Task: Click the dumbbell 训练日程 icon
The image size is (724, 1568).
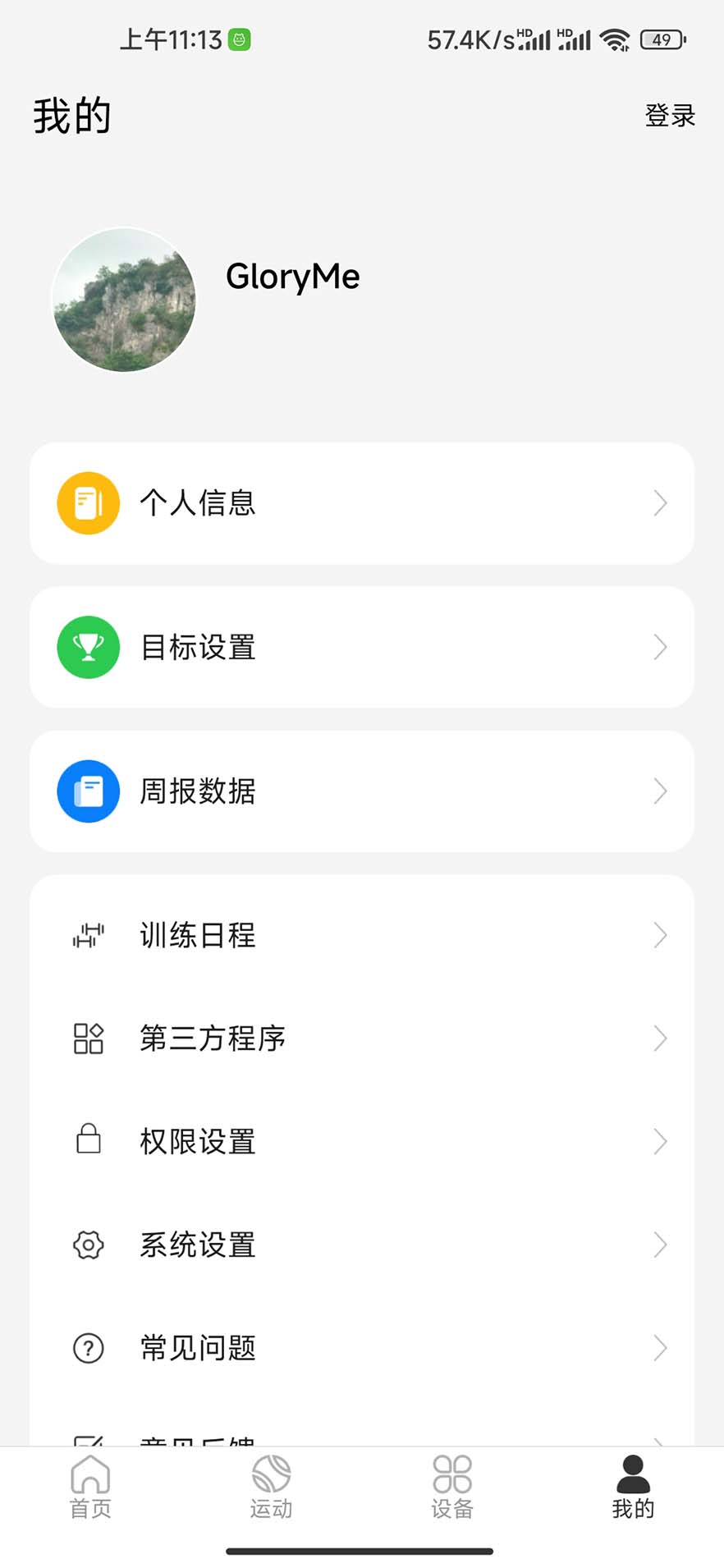Action: 88,935
